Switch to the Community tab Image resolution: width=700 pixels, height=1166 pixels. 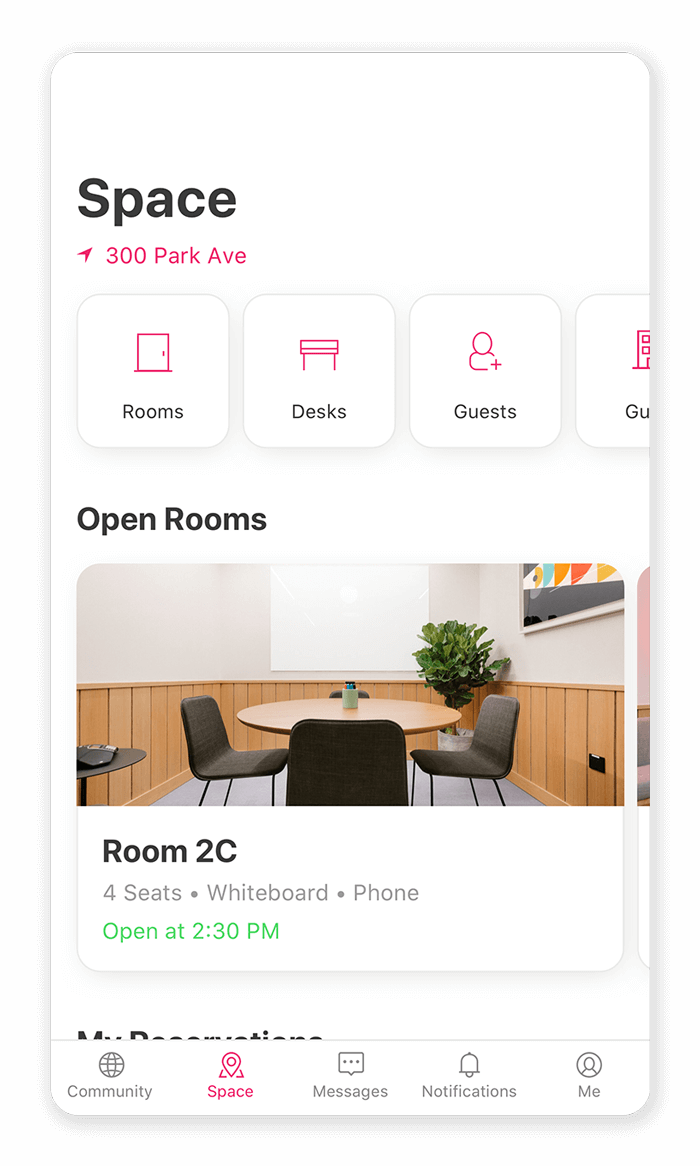coord(110,1076)
